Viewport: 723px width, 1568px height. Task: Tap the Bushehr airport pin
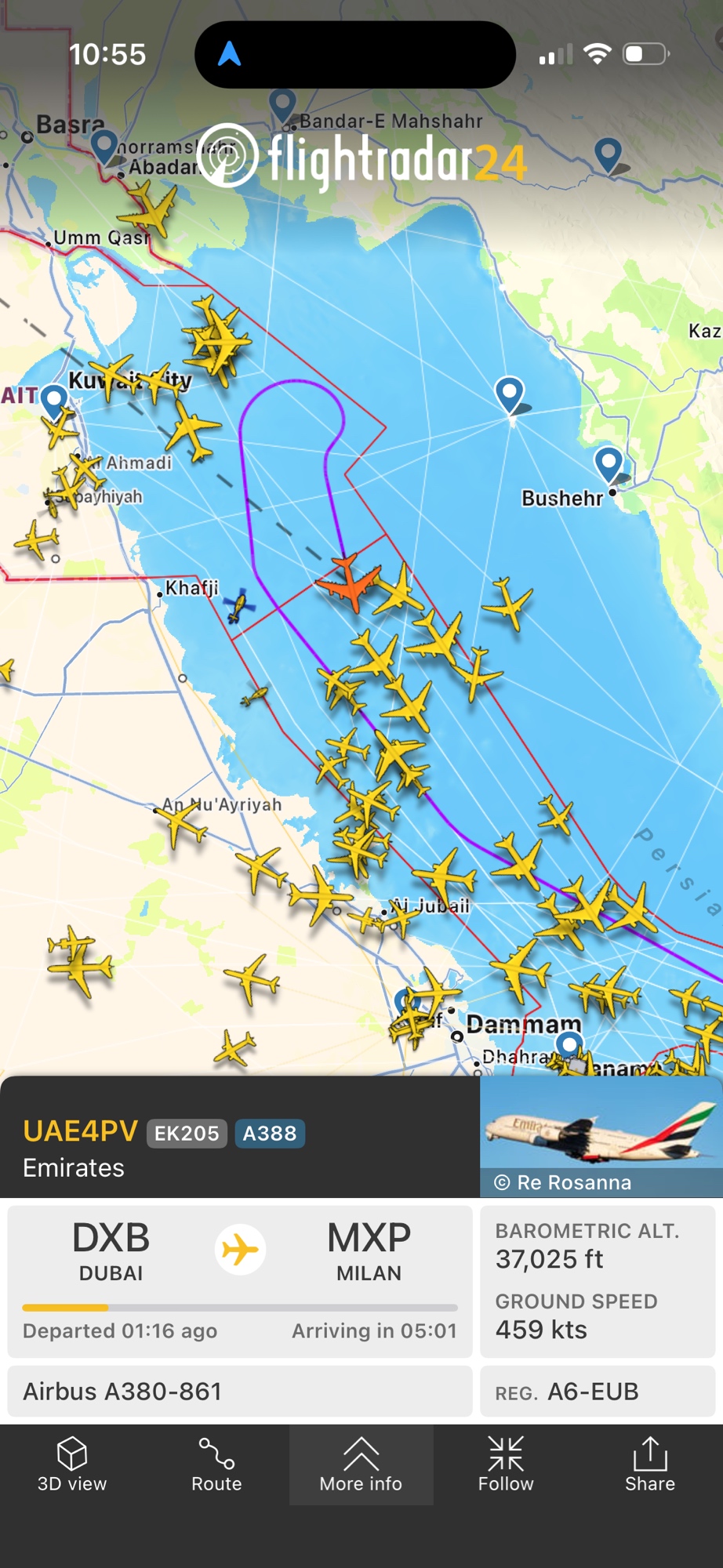[609, 464]
